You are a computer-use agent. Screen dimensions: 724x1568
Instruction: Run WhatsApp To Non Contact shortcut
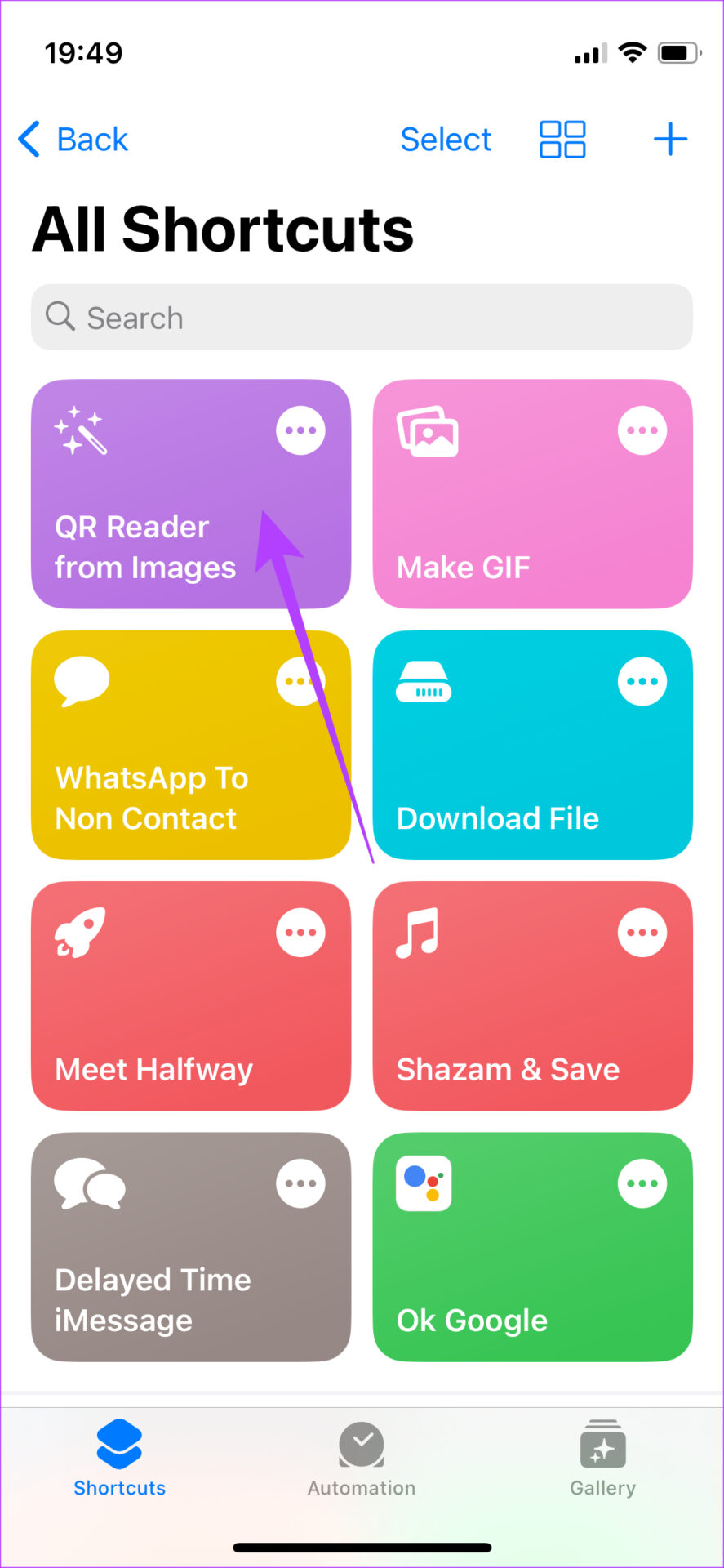[x=190, y=745]
